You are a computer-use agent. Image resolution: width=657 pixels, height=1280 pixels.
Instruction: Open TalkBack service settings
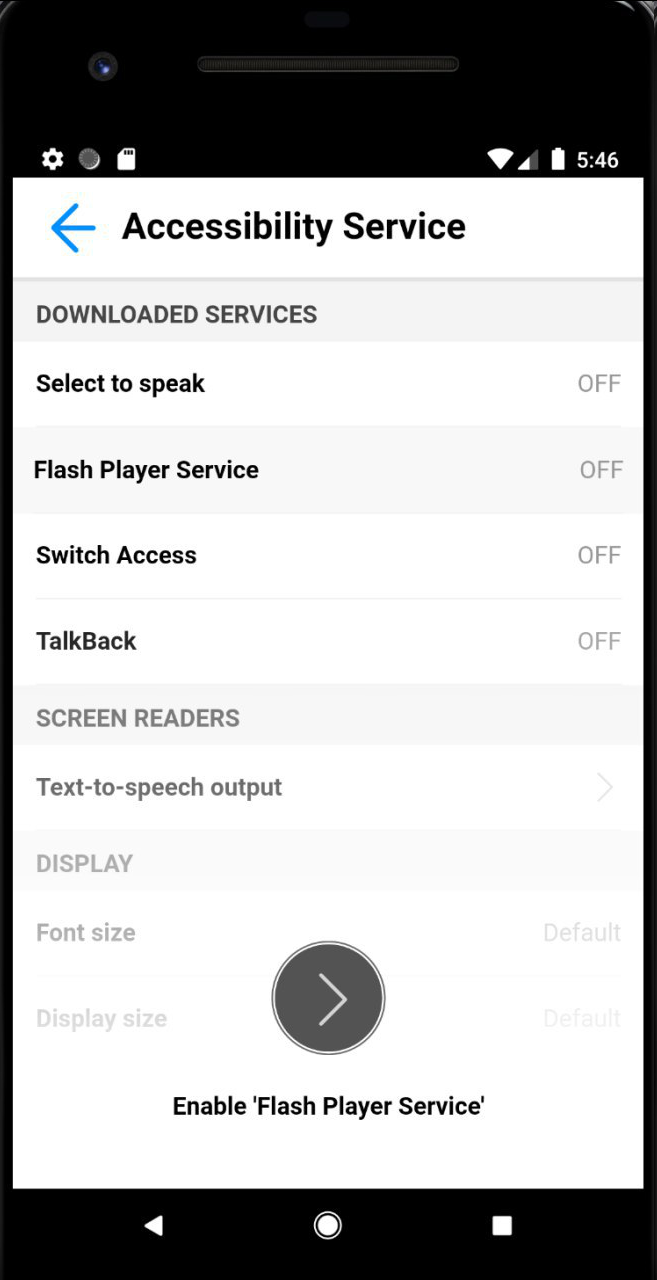pos(328,641)
